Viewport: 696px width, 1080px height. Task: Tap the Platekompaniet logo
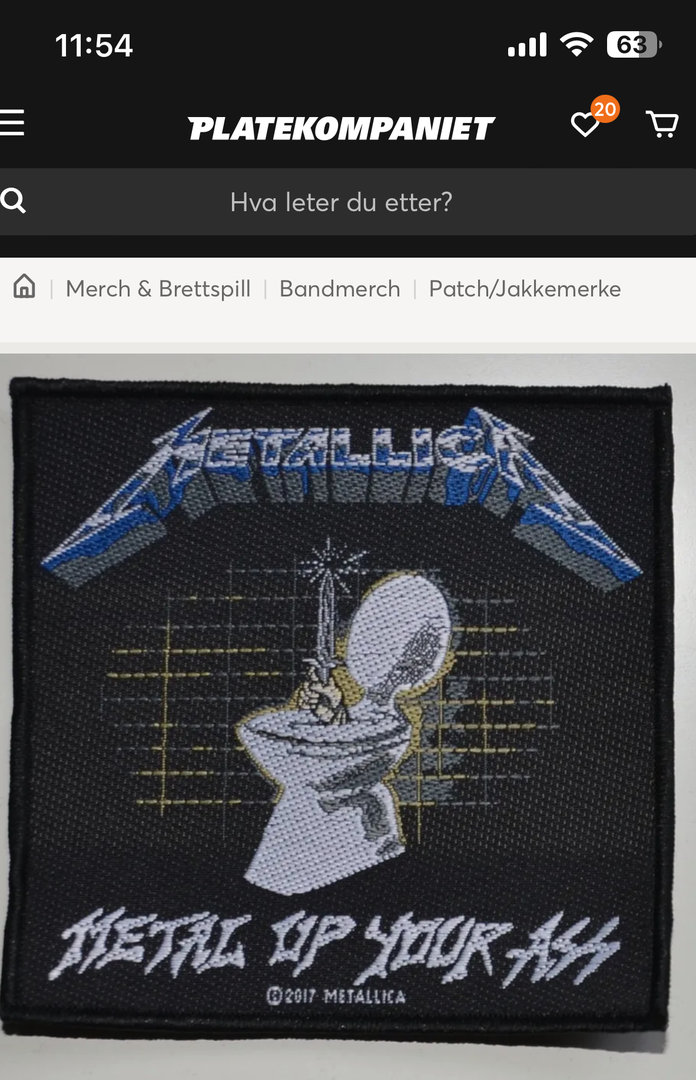341,128
